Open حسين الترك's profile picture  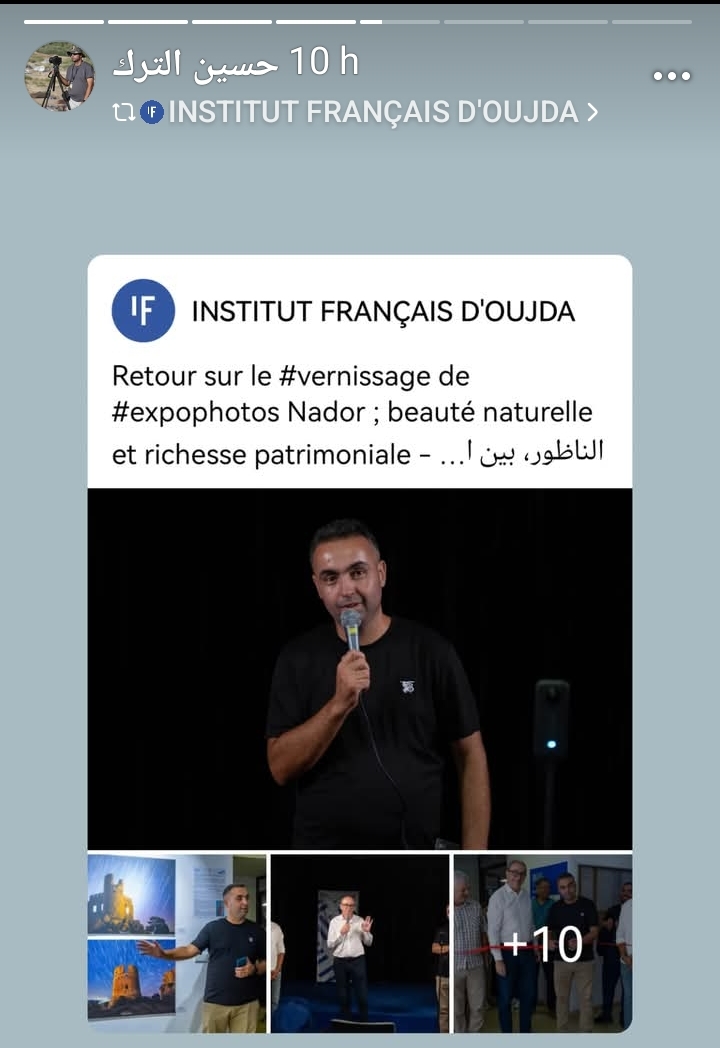59,76
